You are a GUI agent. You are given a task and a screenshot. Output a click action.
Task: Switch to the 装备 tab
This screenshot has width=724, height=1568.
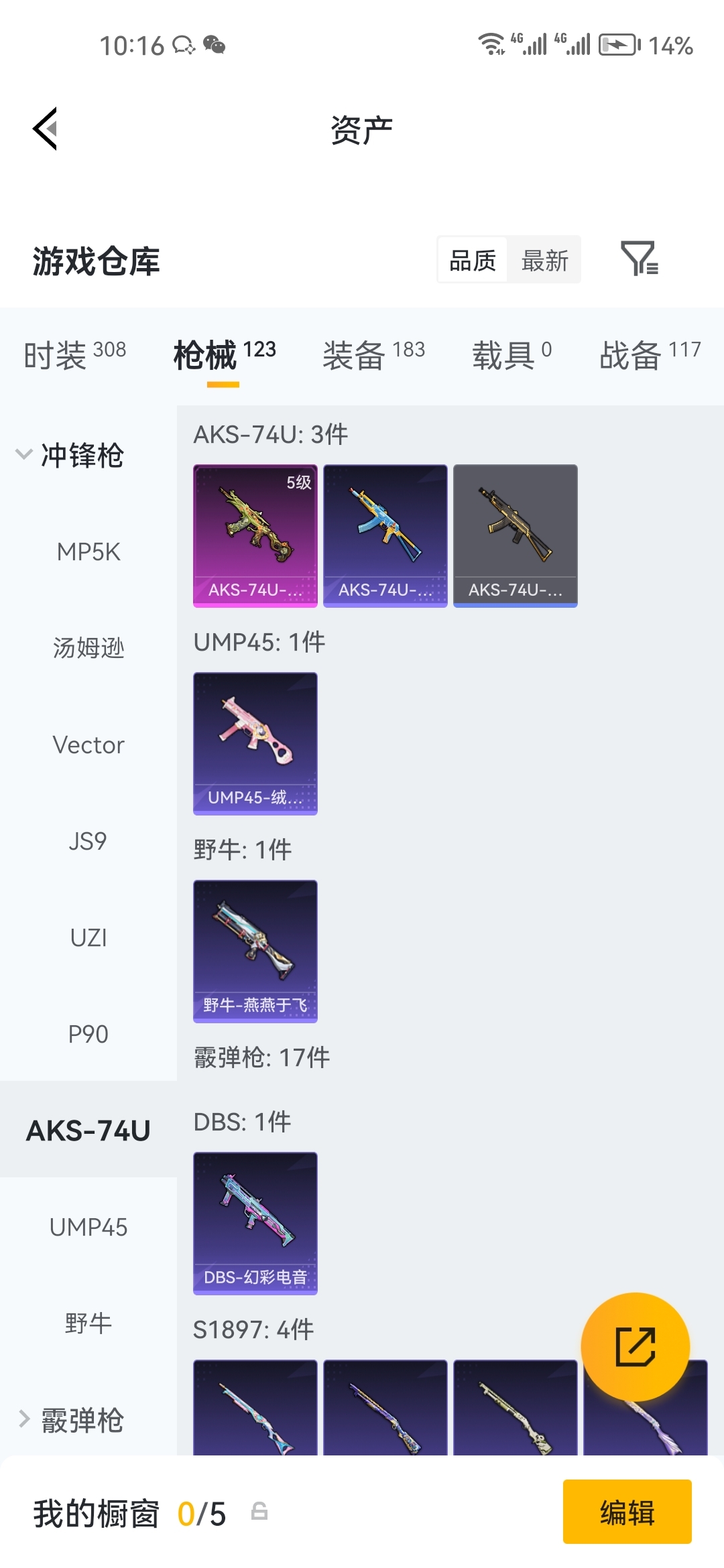[373, 354]
